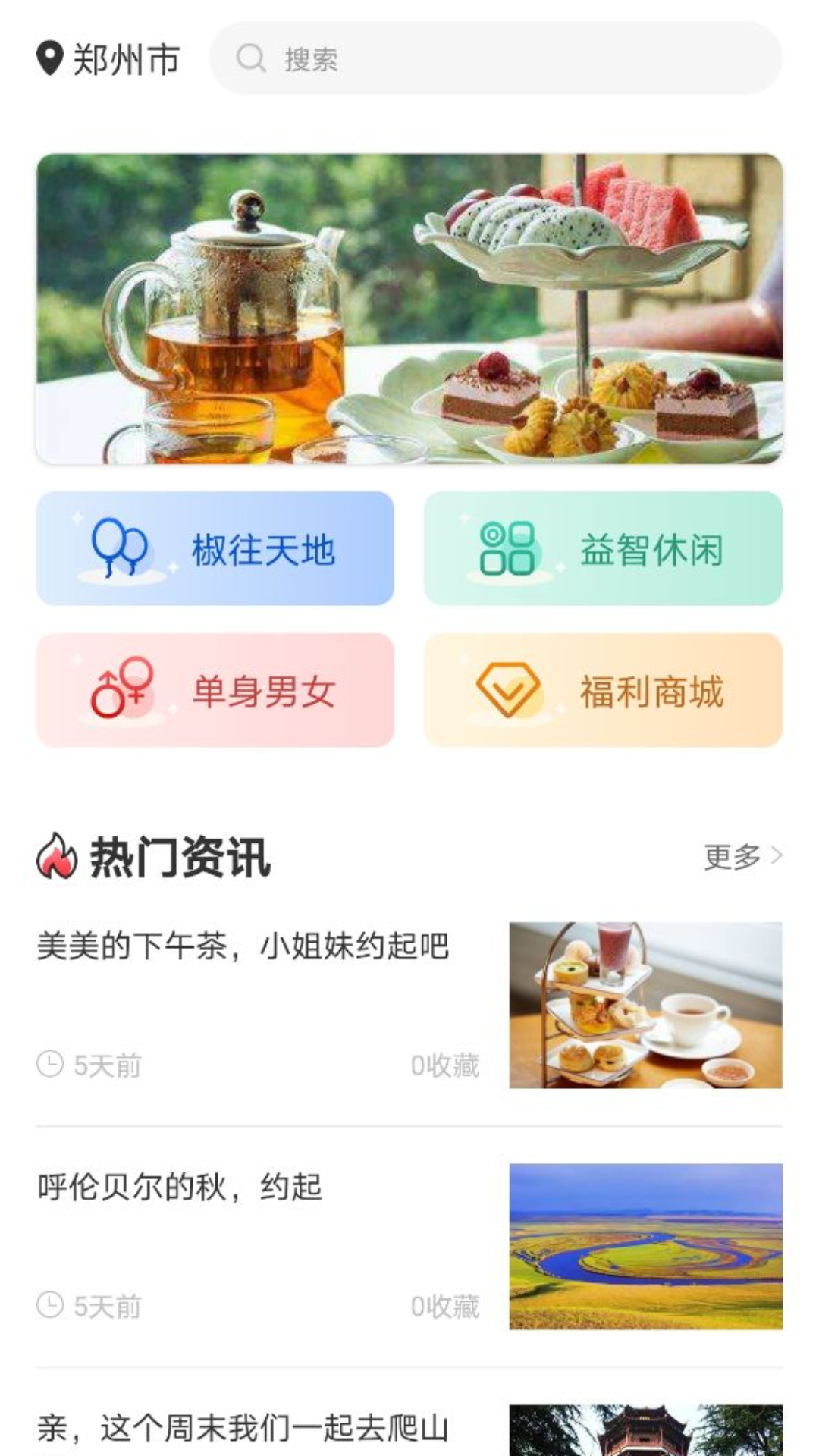Open the 呼伦贝尔的秋，约起 article

[180, 1188]
